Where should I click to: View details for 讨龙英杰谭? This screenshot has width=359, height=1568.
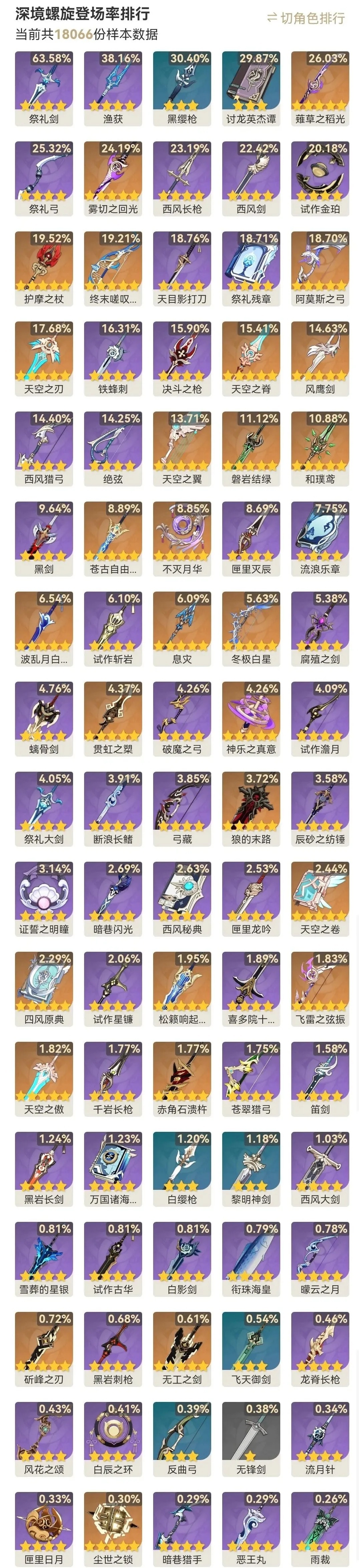[x=251, y=88]
